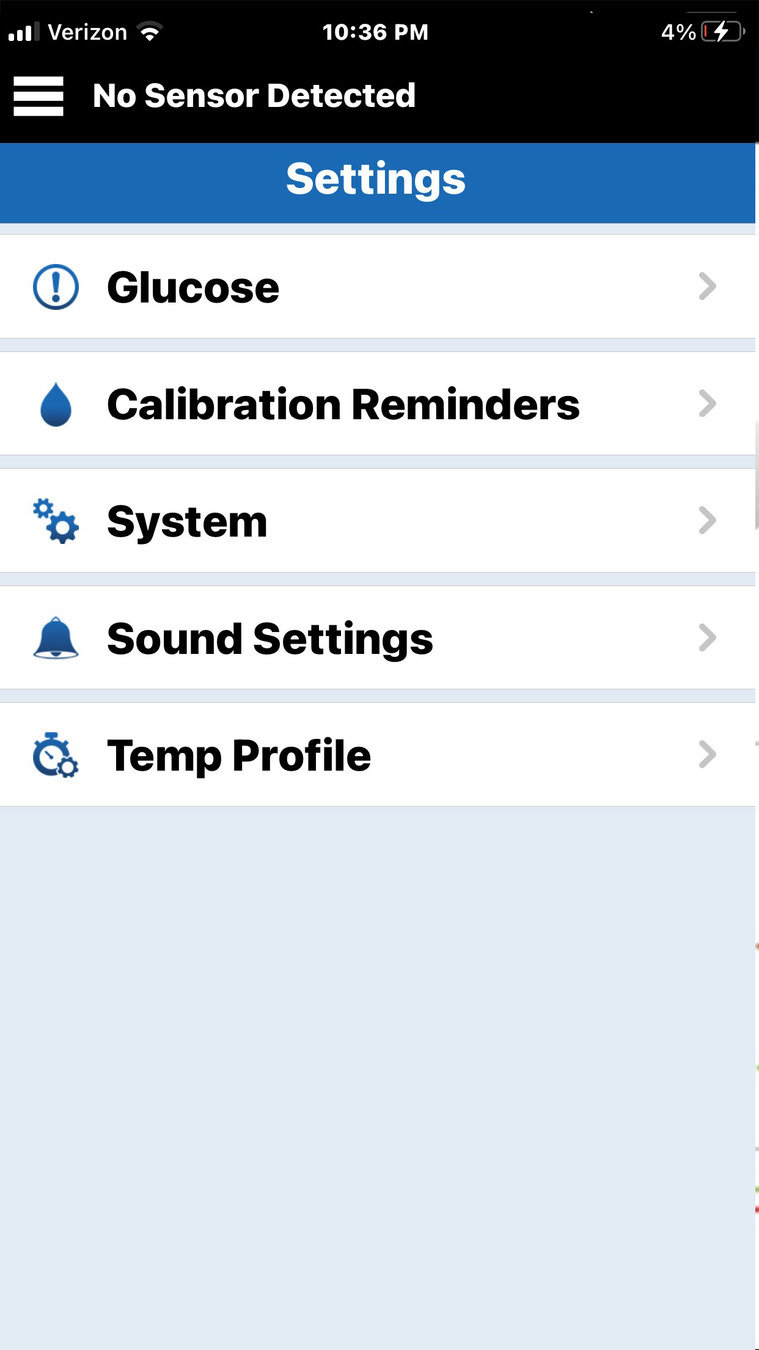This screenshot has width=759, height=1350.
Task: Open Temp Profile settings
Action: point(377,756)
